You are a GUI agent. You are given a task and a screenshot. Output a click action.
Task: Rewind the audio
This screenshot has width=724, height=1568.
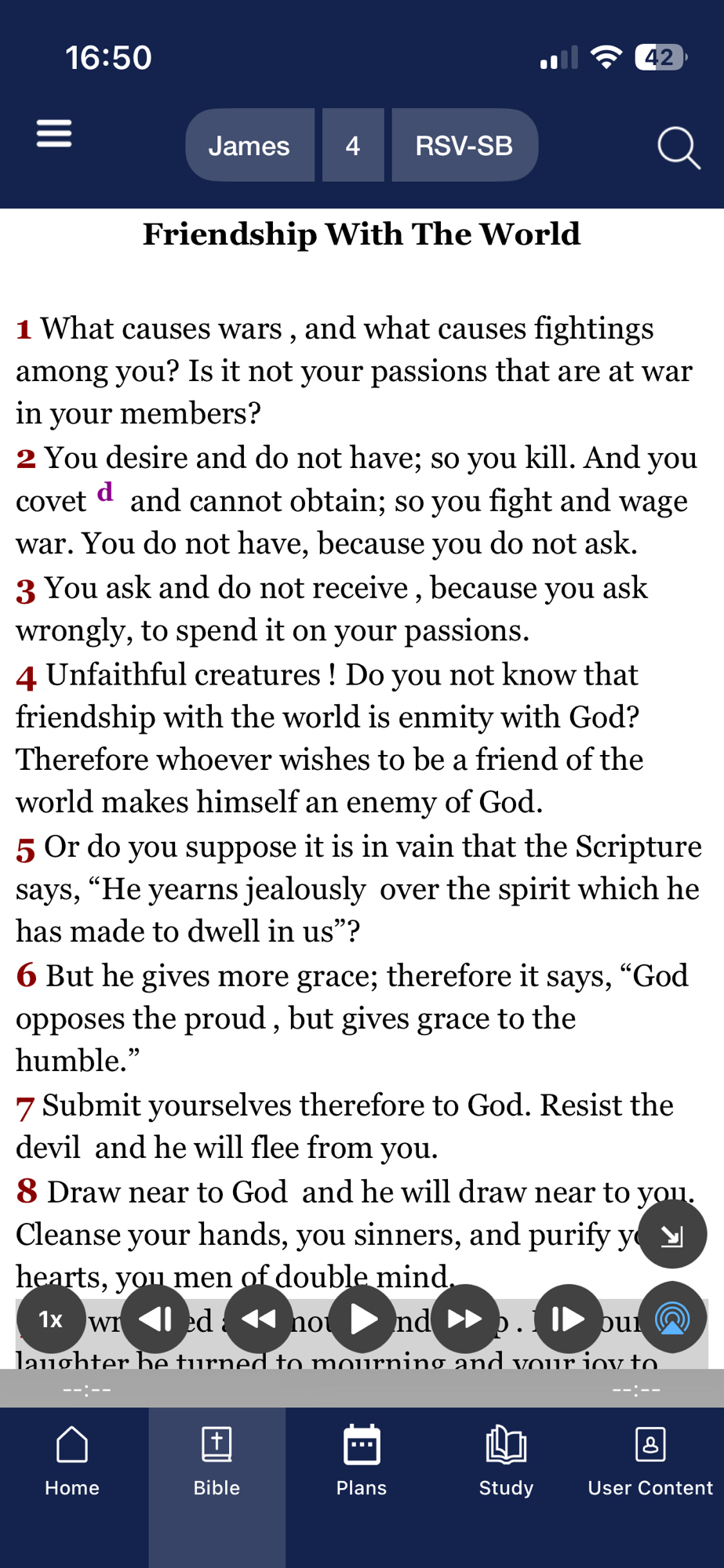point(259,1319)
